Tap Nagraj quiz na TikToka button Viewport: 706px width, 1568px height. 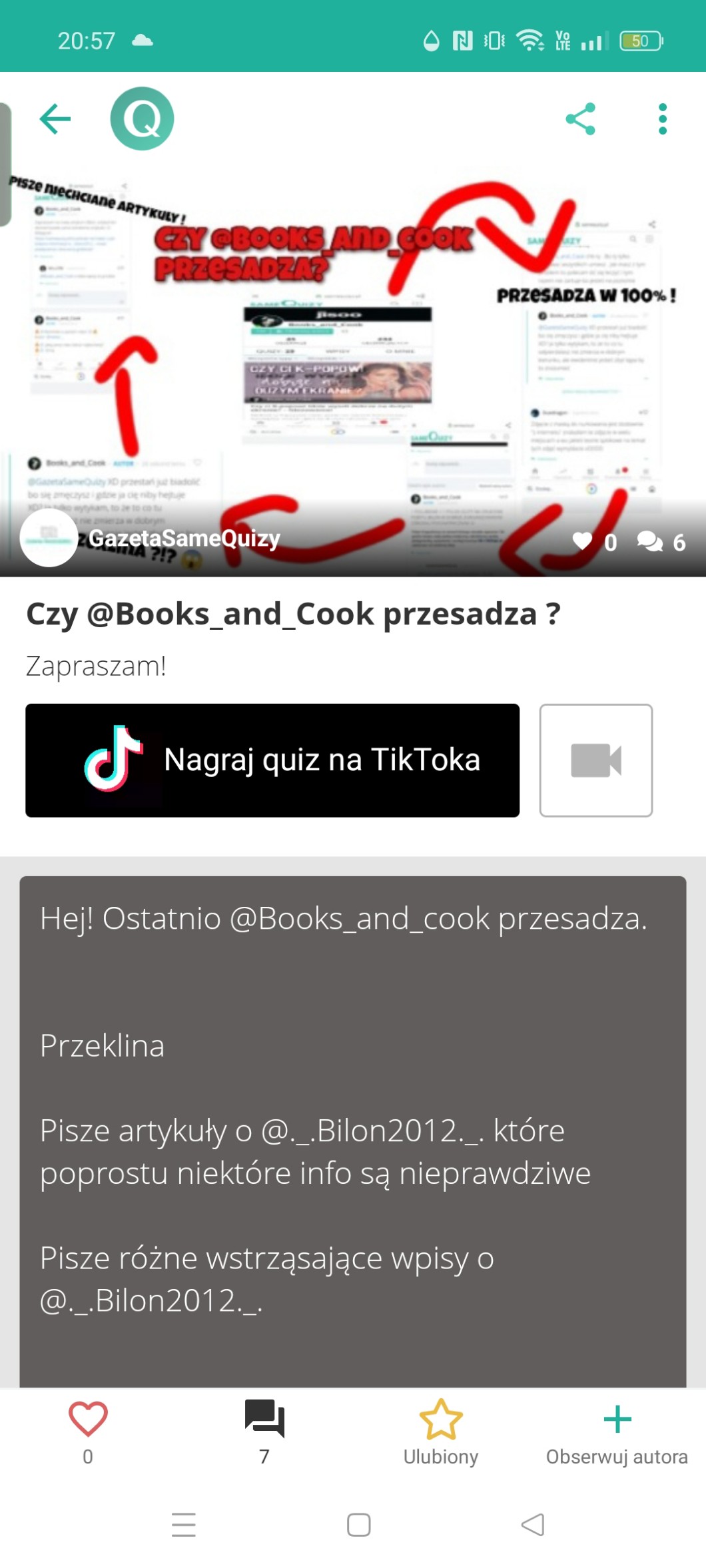point(272,760)
